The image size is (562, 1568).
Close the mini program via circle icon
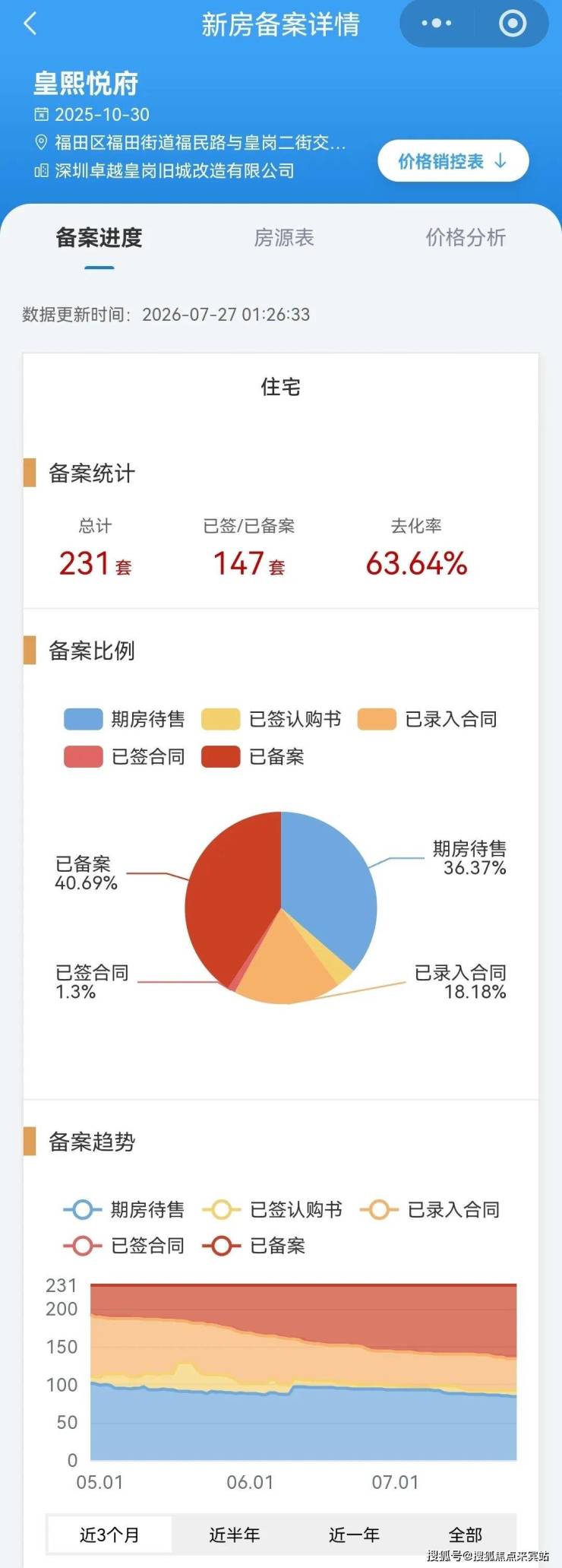point(512,24)
